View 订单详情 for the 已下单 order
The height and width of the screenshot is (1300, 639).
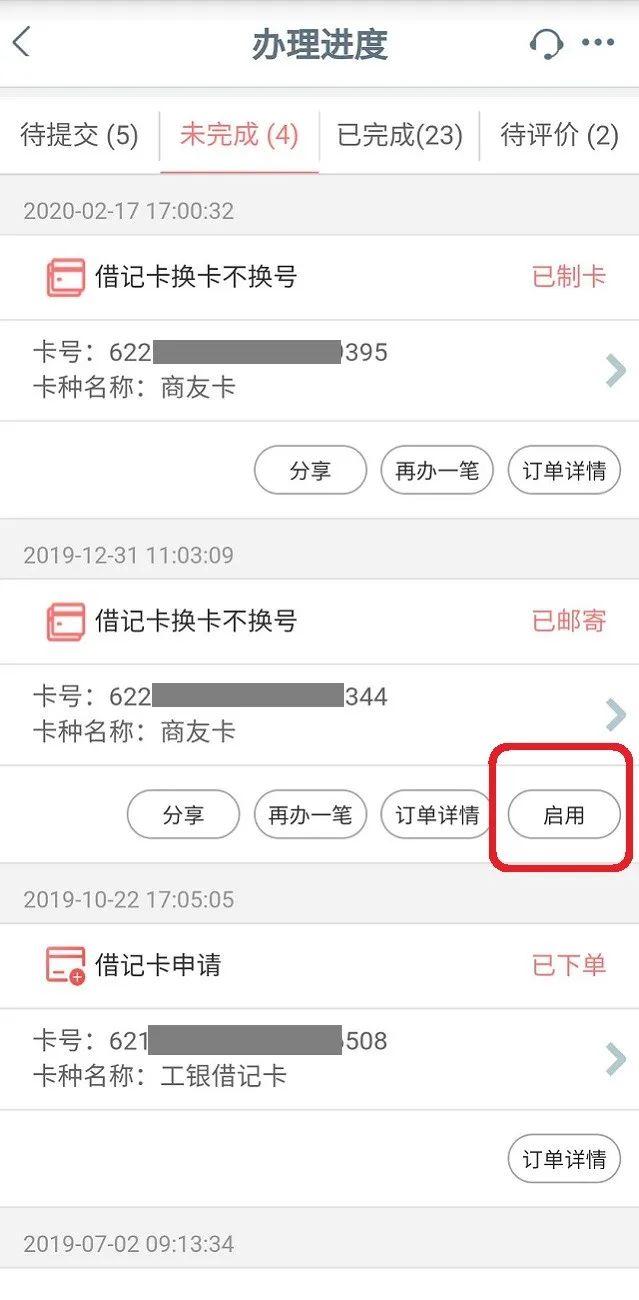click(x=564, y=1159)
